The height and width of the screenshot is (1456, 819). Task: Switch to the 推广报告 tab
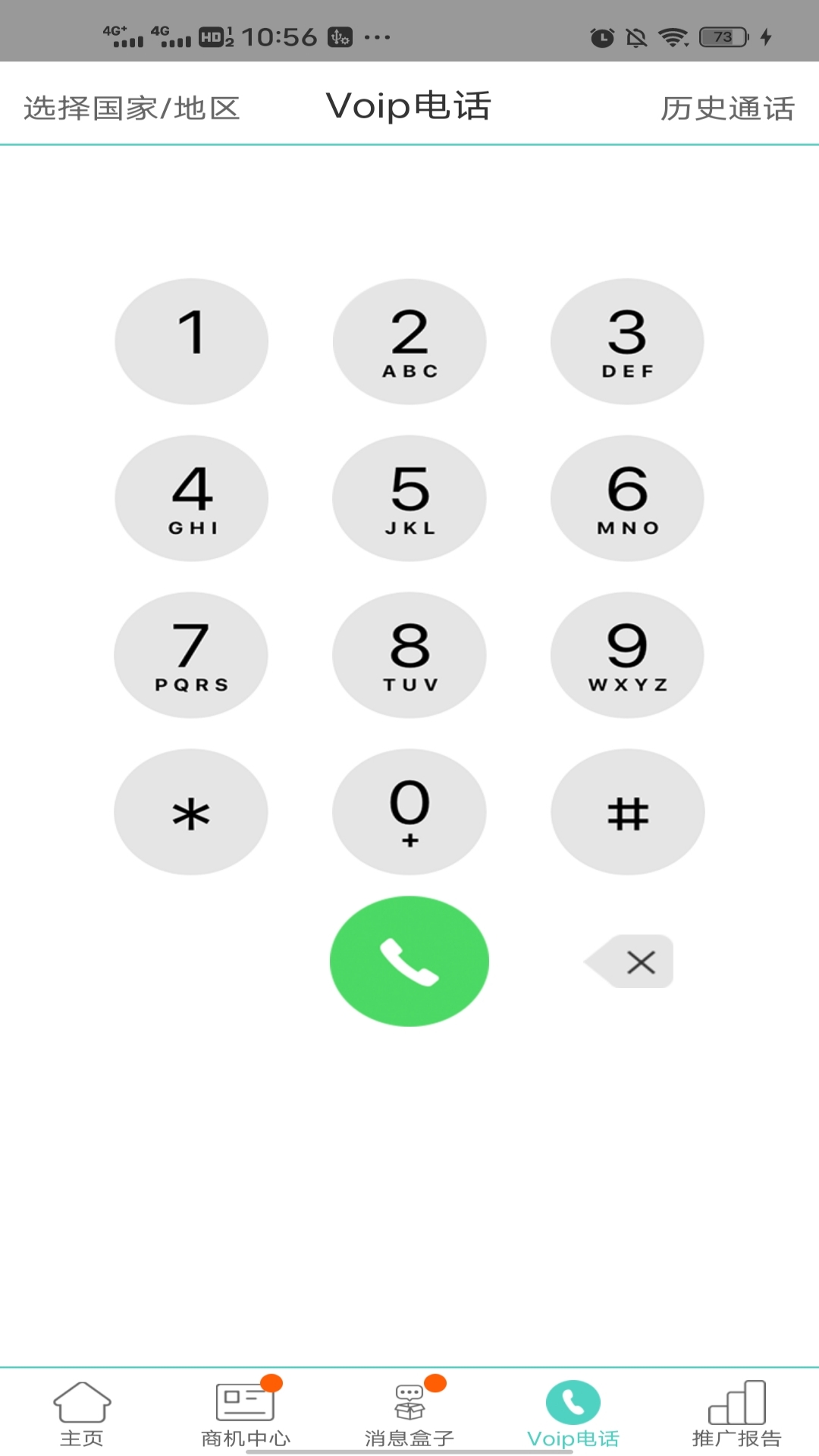(736, 1414)
